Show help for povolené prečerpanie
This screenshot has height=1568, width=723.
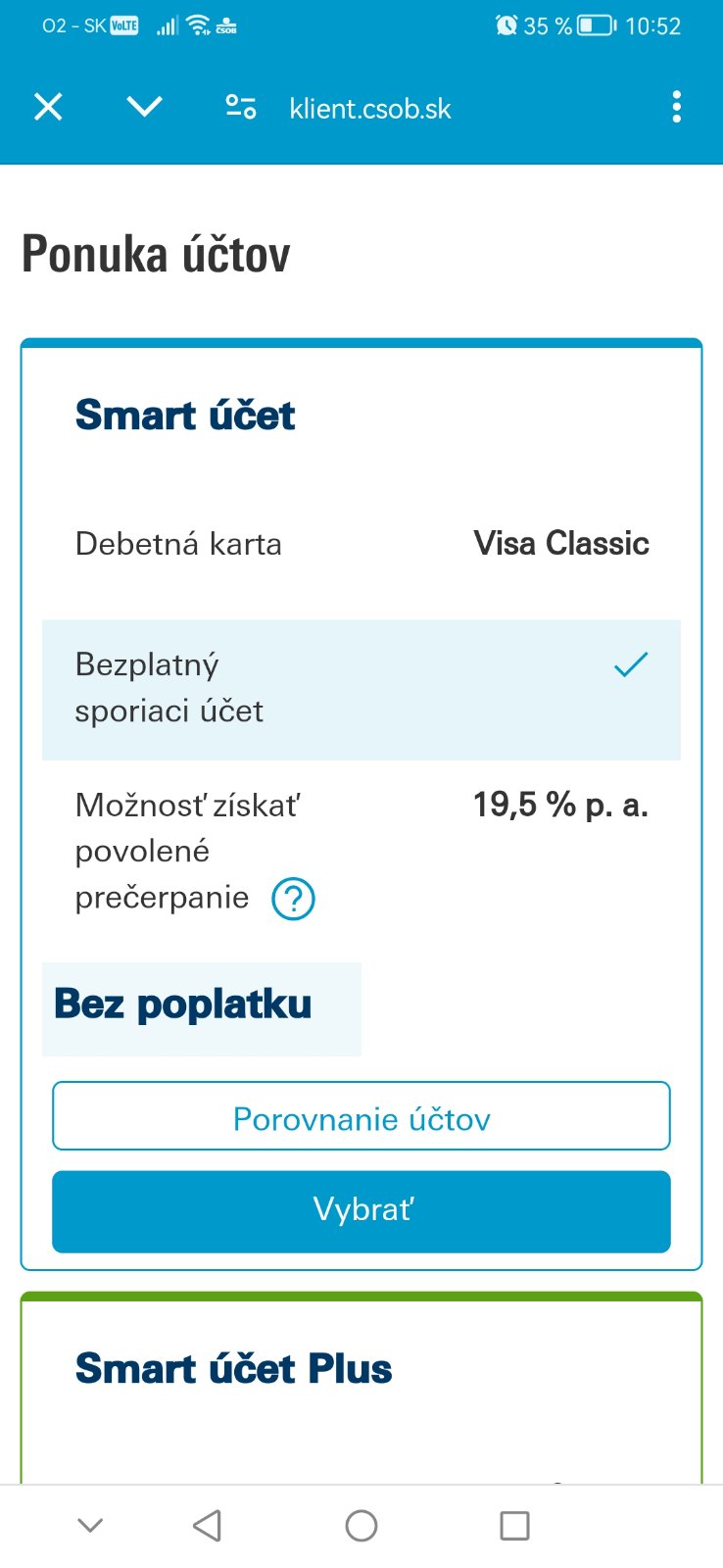(293, 899)
